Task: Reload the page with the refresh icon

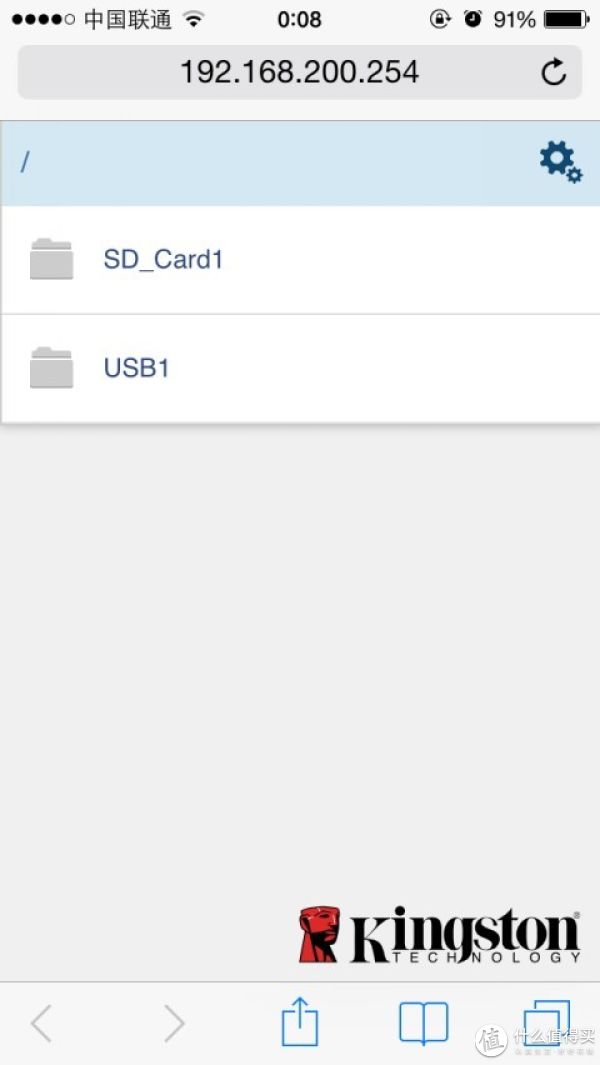Action: click(554, 72)
